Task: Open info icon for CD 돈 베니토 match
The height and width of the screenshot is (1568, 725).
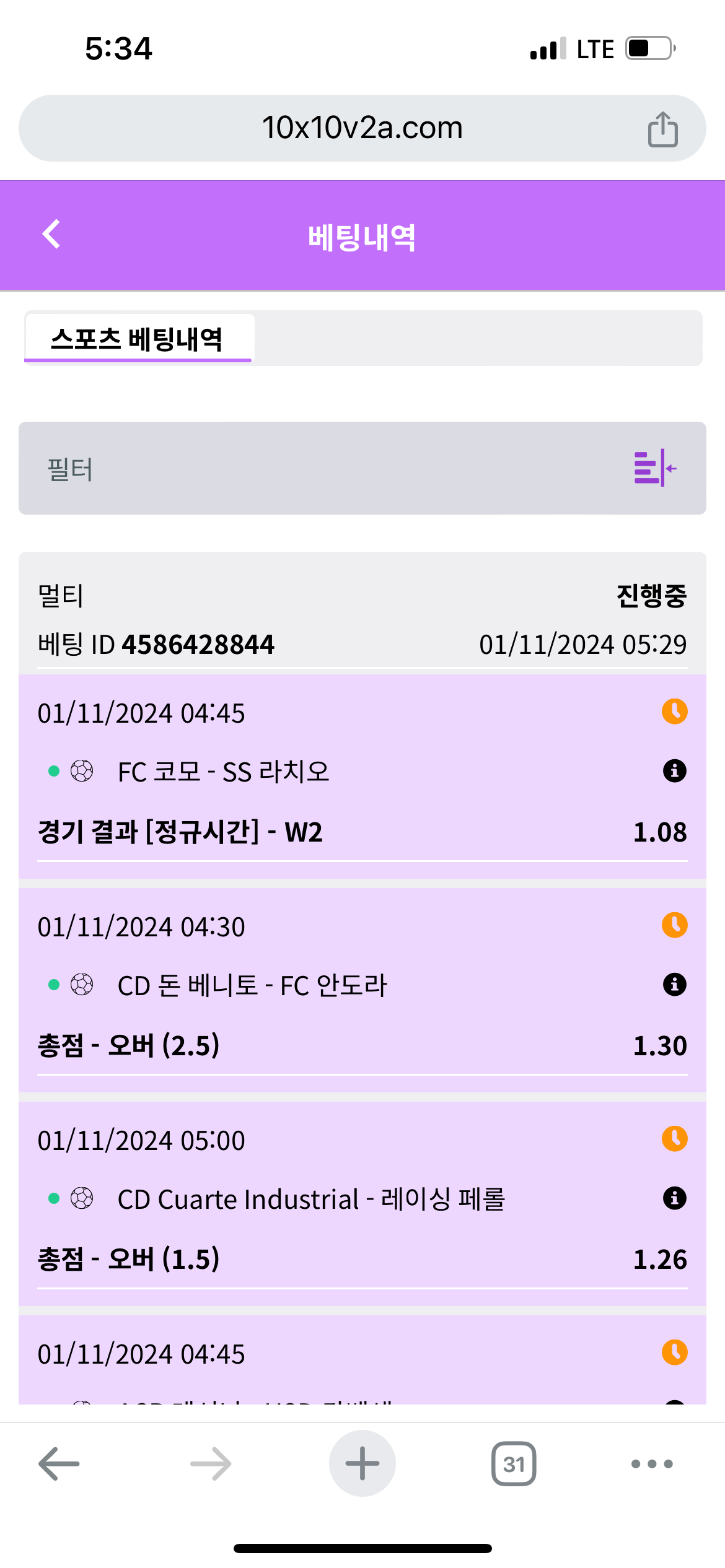Action: (674, 985)
